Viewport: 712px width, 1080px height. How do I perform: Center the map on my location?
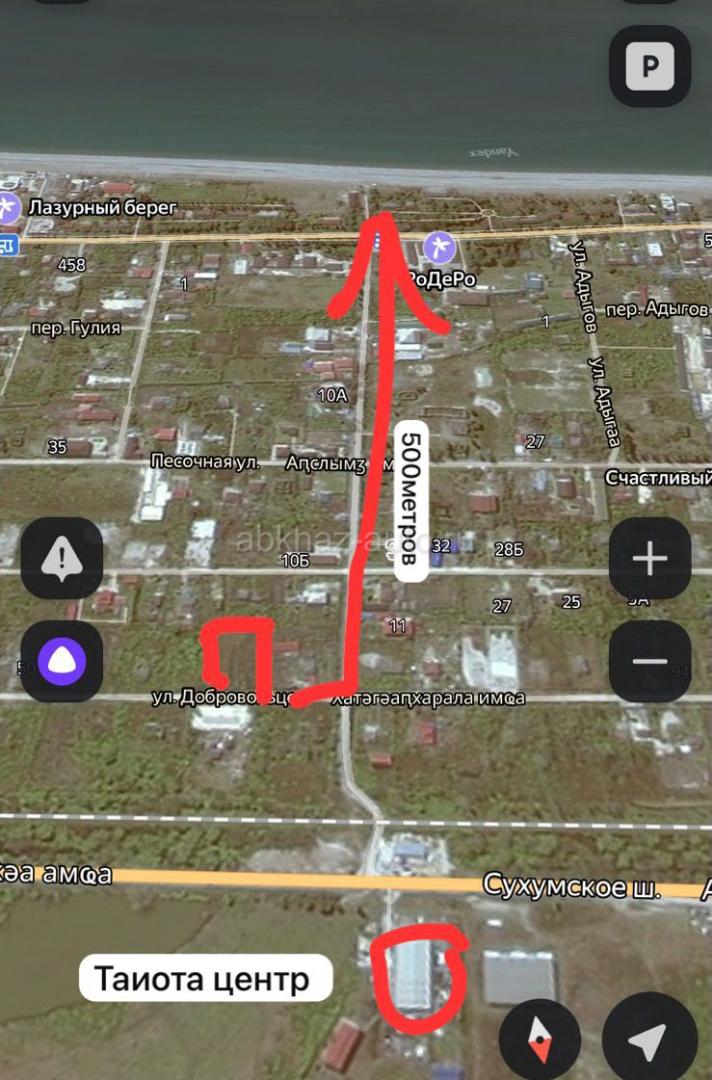(x=649, y=1038)
